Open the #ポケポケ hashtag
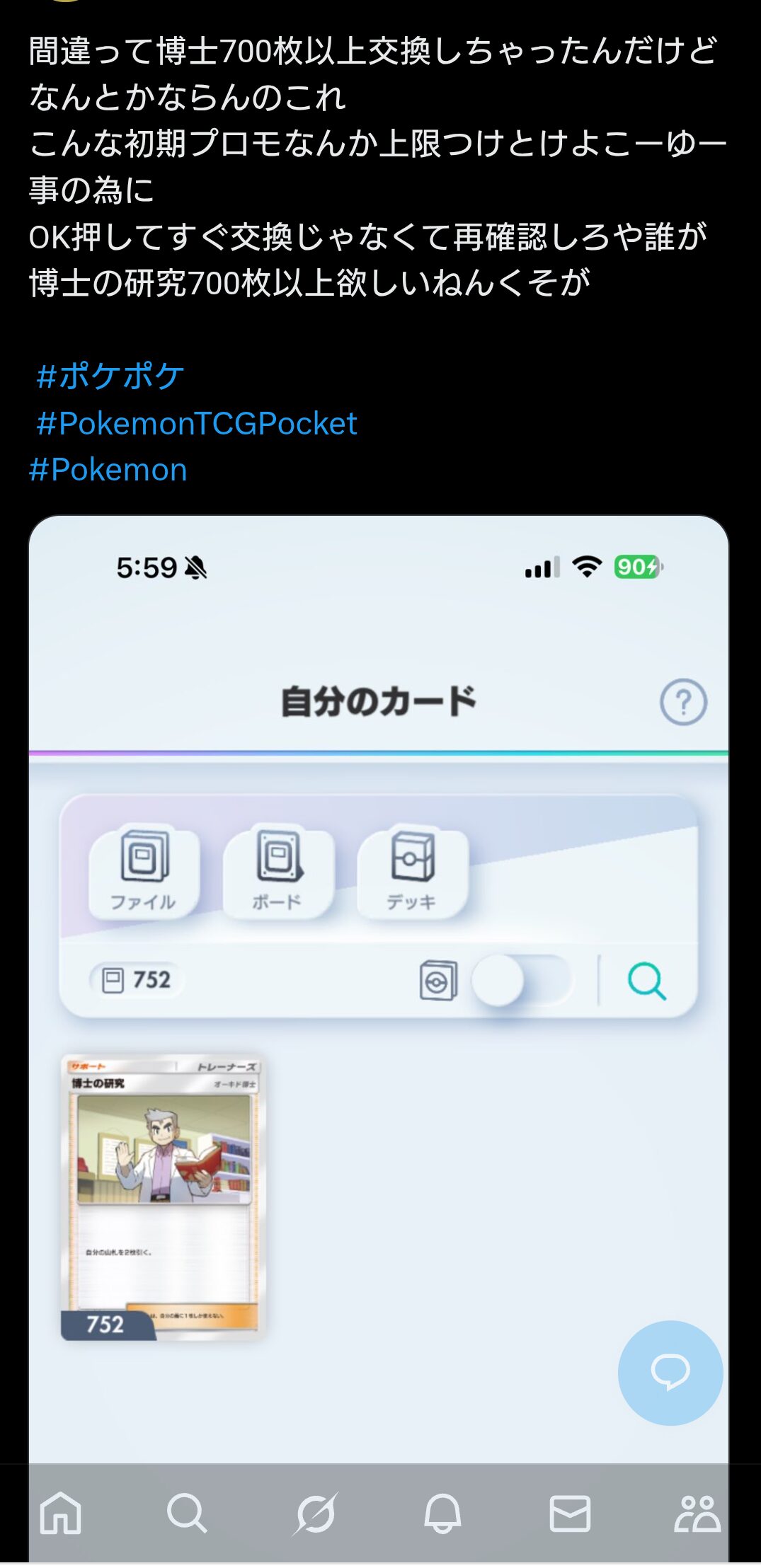 click(x=110, y=376)
